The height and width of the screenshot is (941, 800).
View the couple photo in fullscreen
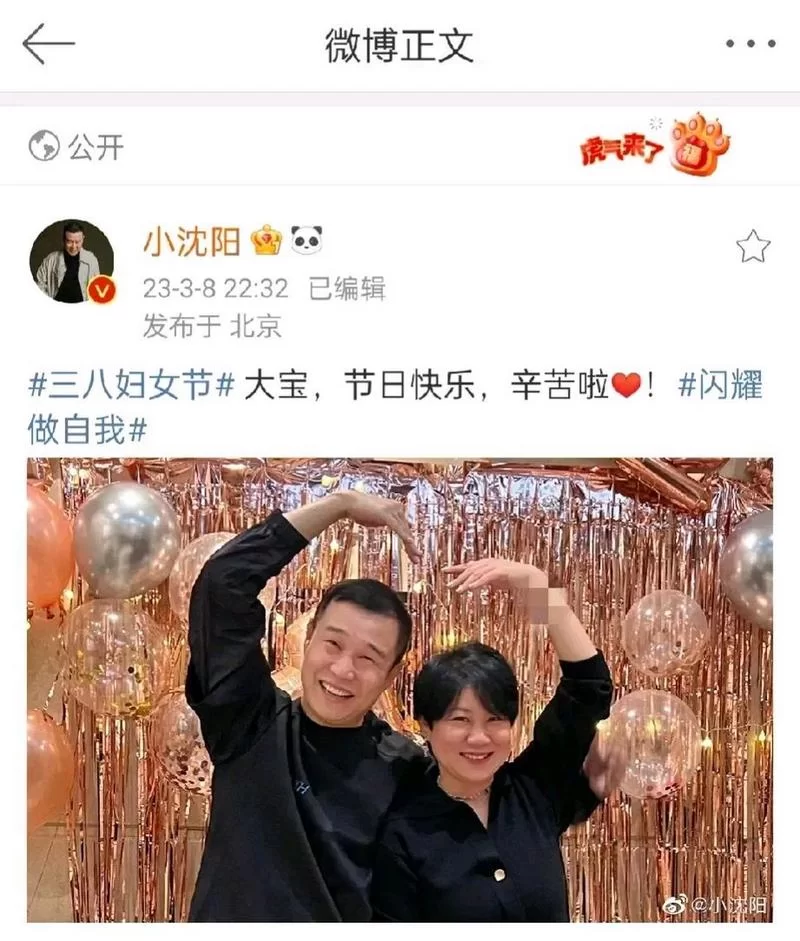tap(400, 690)
